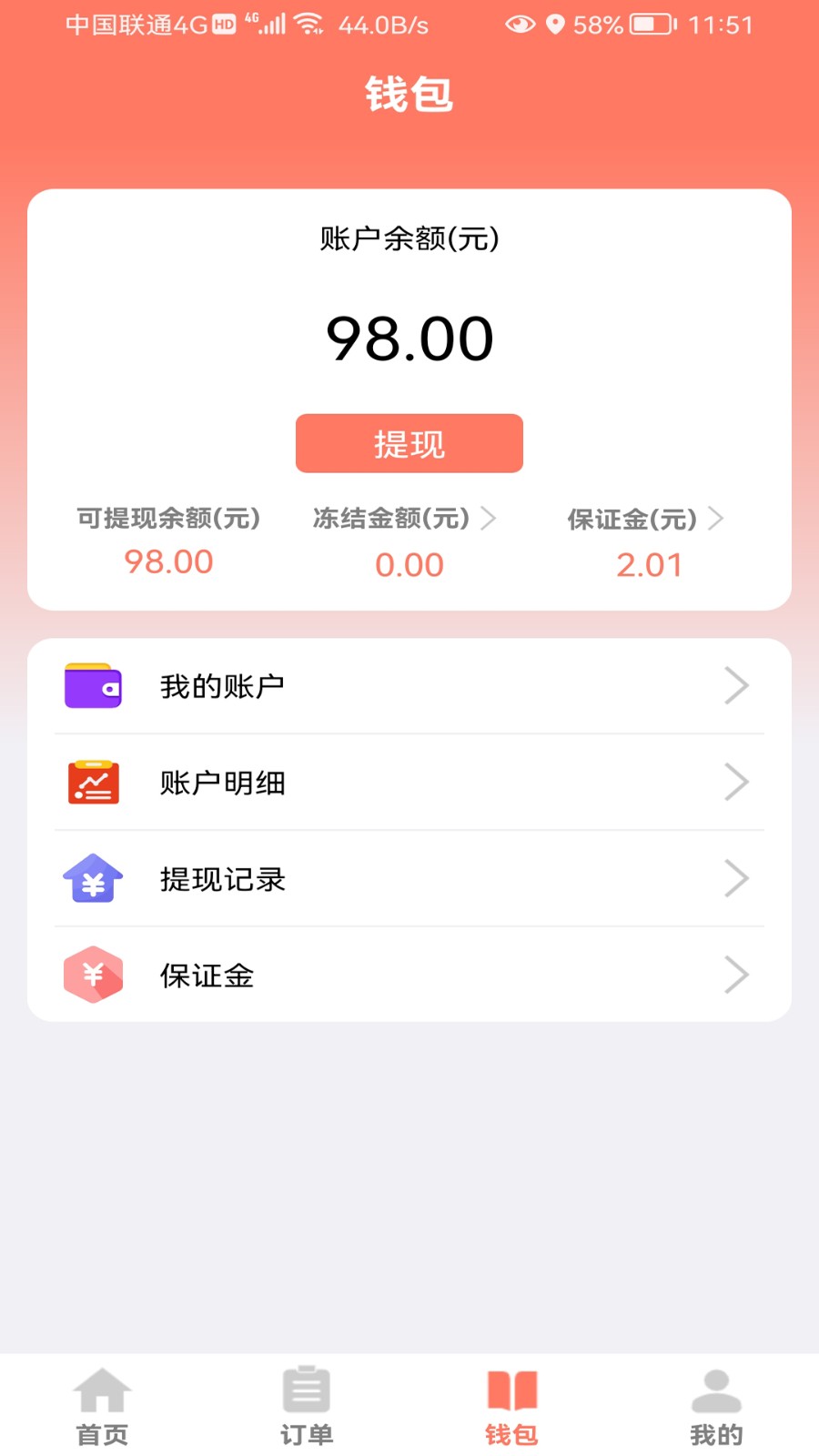The image size is (819, 1456).
Task: Open 账户明细 account details
Action: point(409,783)
